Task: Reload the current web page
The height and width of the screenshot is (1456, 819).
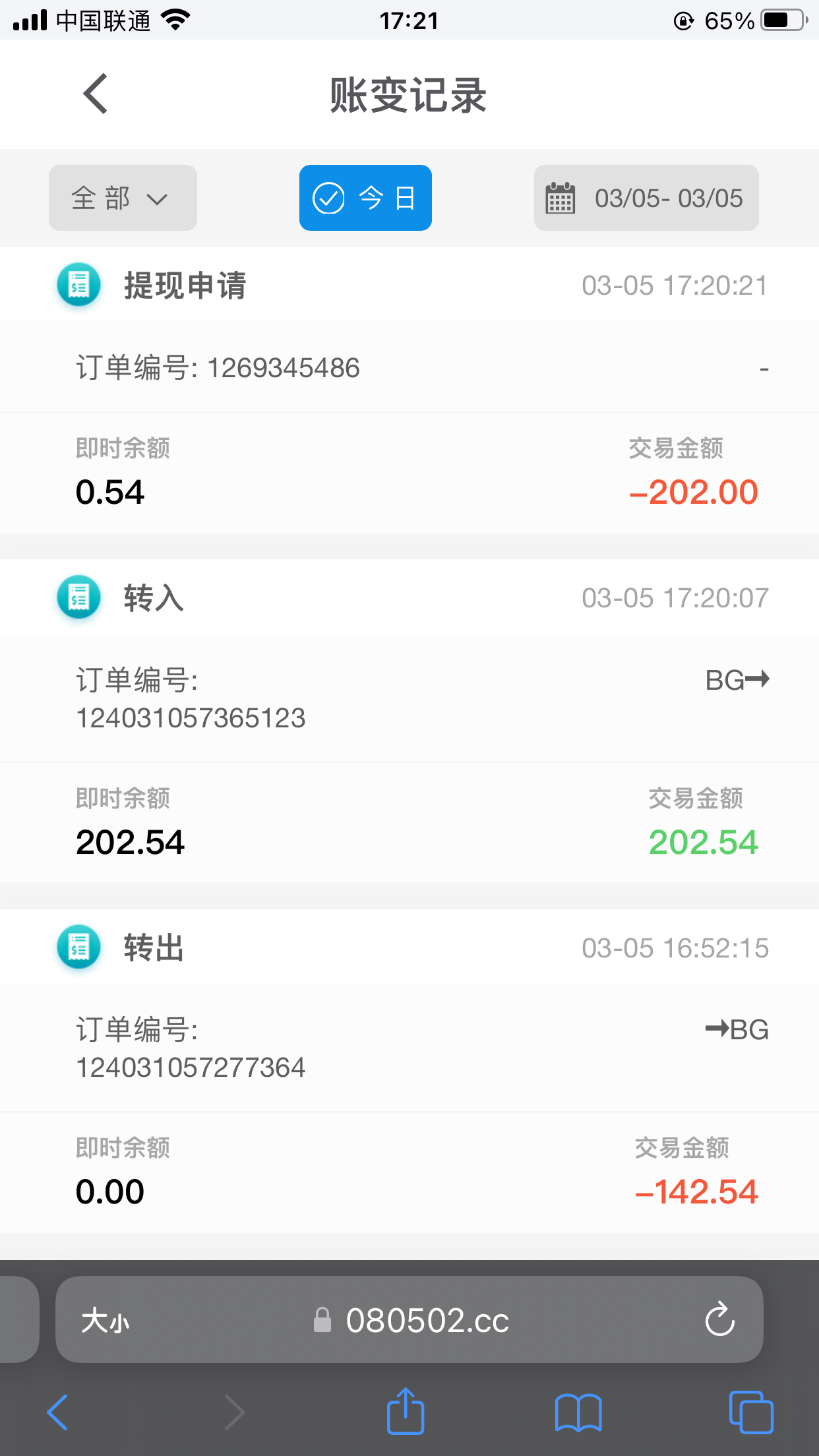Action: pos(719,1319)
